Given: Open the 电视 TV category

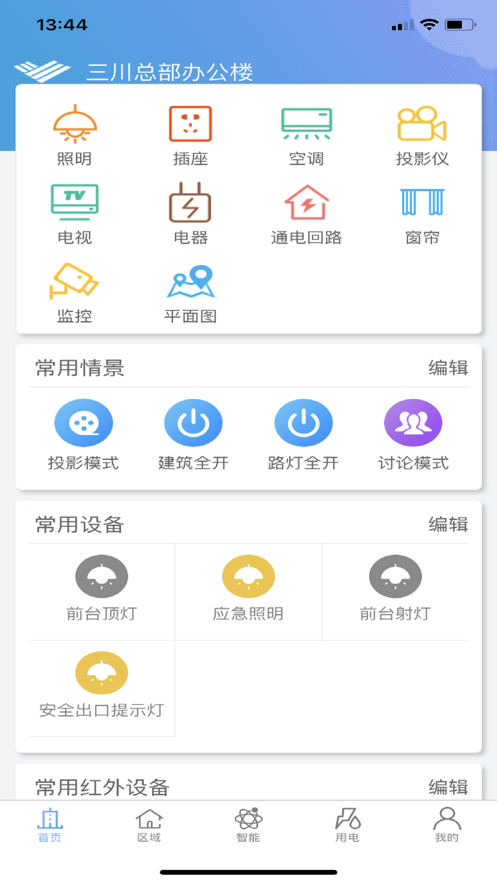Looking at the screenshot, I should [74, 214].
